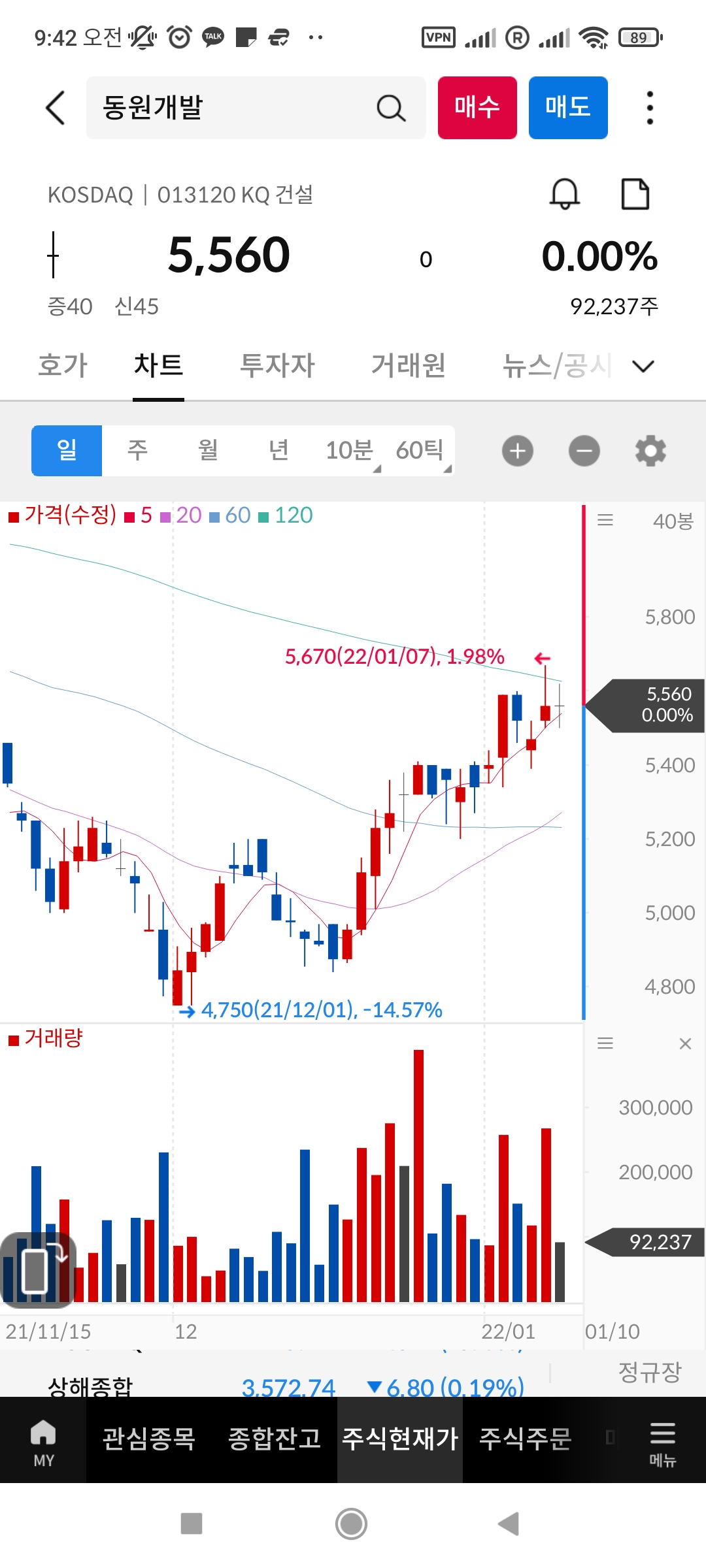This screenshot has width=706, height=1568.
Task: Select the 월 monthly chart period
Action: (x=208, y=450)
